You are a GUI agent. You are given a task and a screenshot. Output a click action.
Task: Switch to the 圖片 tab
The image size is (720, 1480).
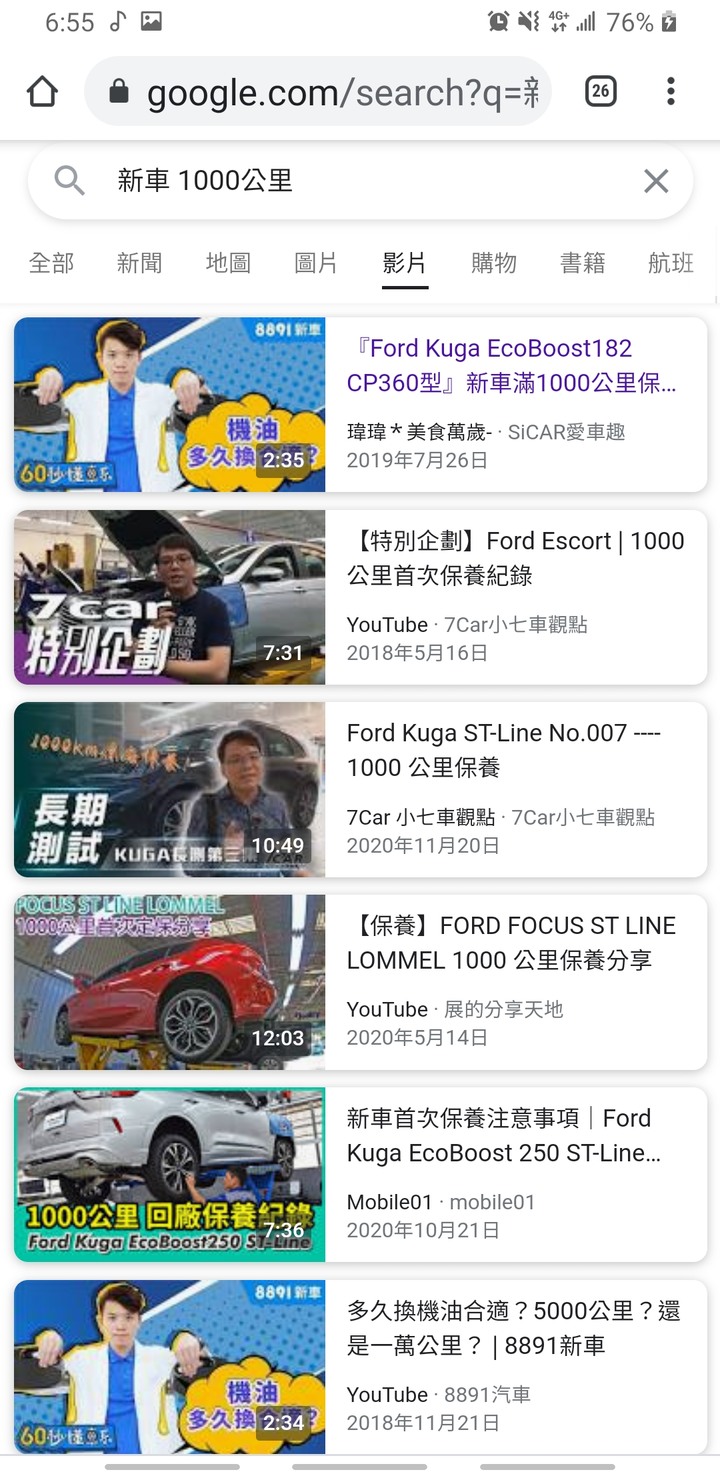316,263
